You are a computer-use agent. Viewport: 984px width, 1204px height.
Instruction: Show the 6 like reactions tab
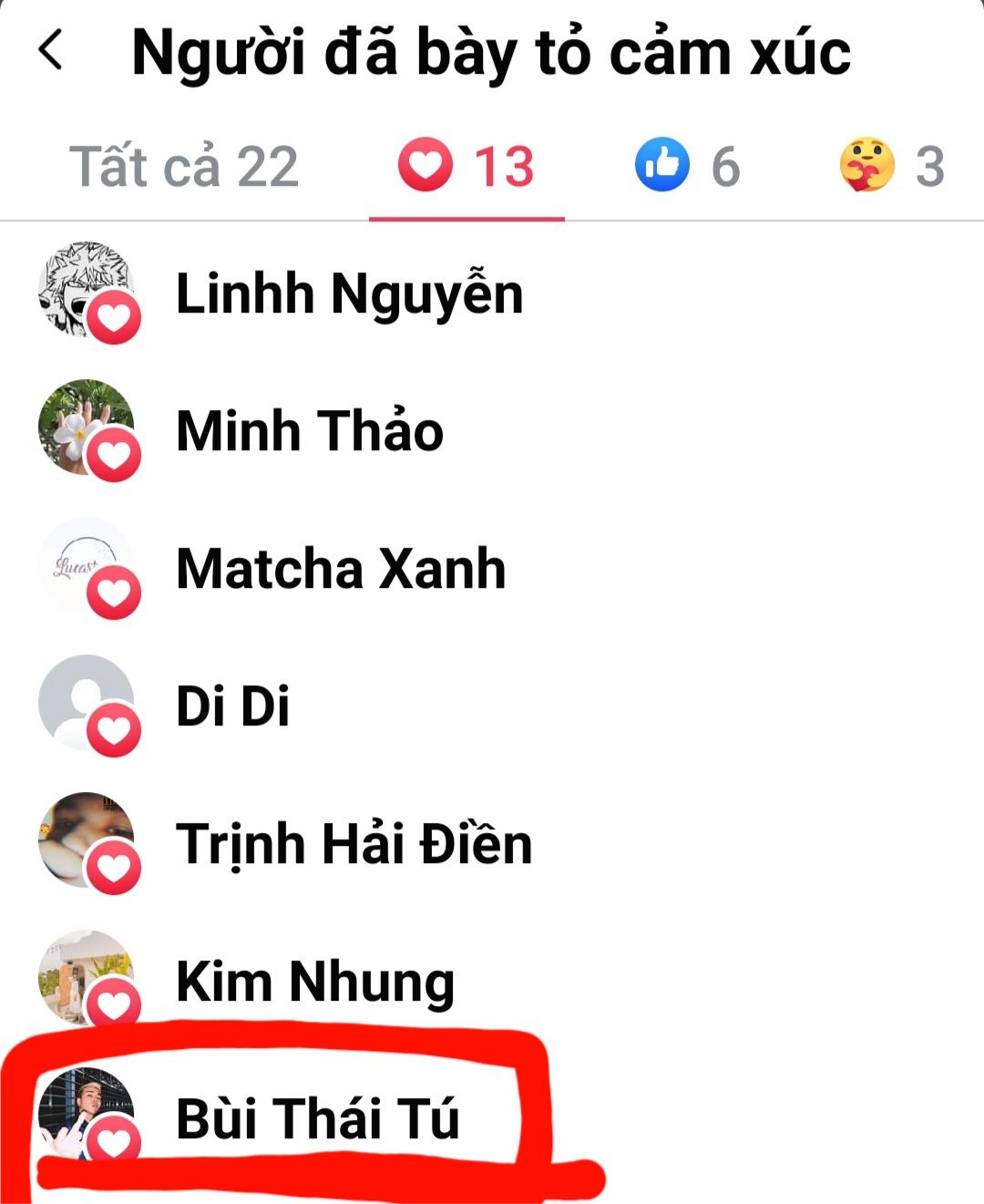click(x=688, y=167)
